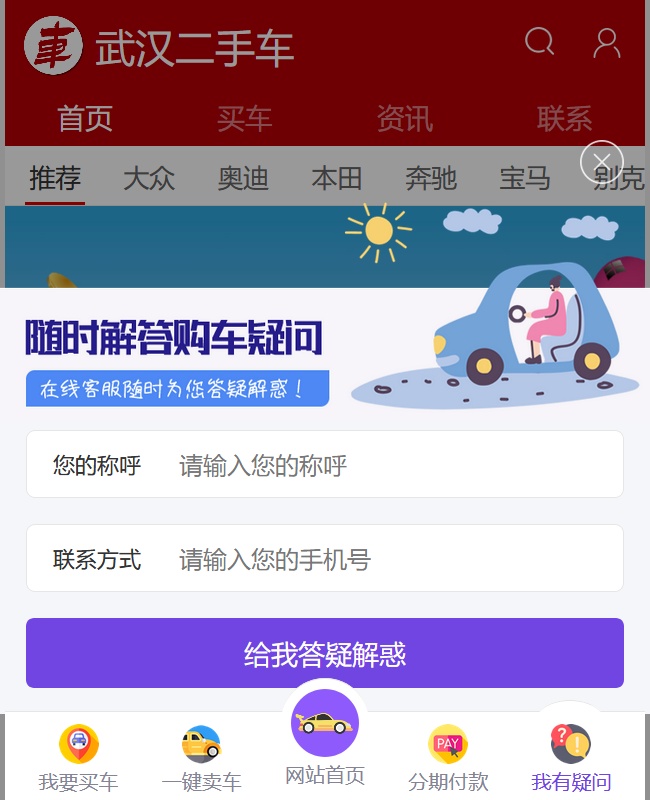Open the 联系 contact tab
650x800 pixels.
565,119
